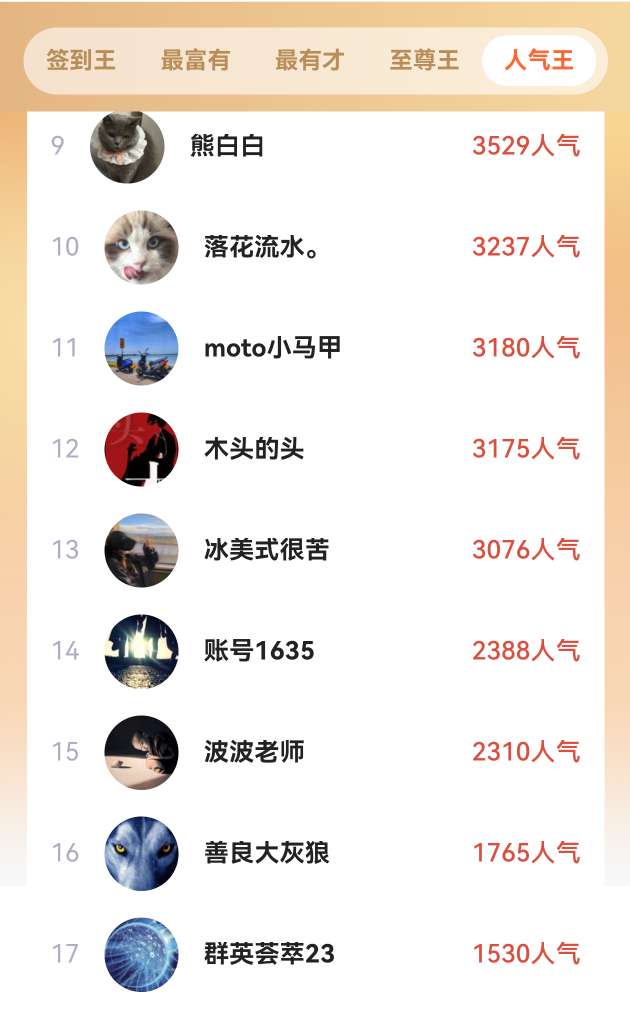Switch to the 最富有 tab
Viewport: 630px width, 1012px height.
(195, 61)
